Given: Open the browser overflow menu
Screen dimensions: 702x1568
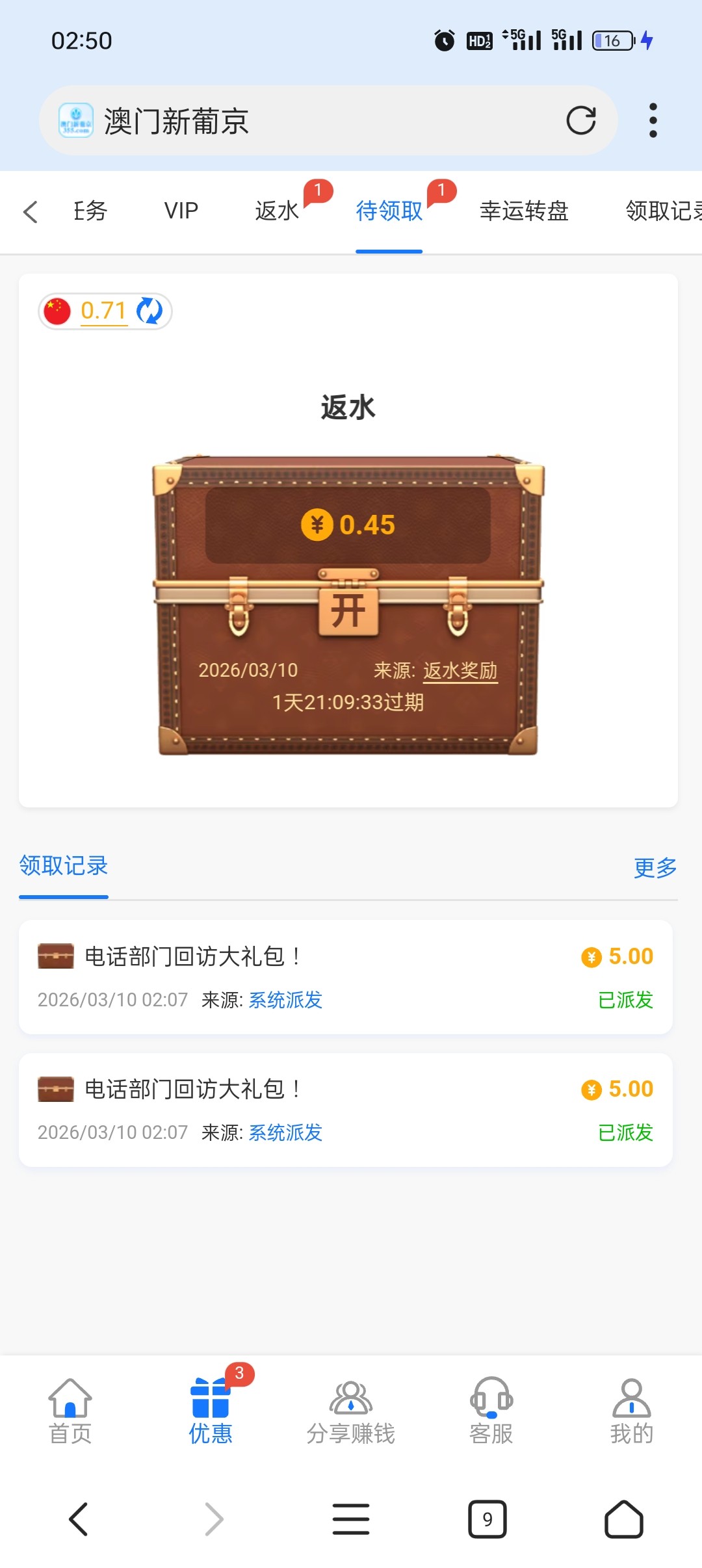Looking at the screenshot, I should tap(653, 120).
